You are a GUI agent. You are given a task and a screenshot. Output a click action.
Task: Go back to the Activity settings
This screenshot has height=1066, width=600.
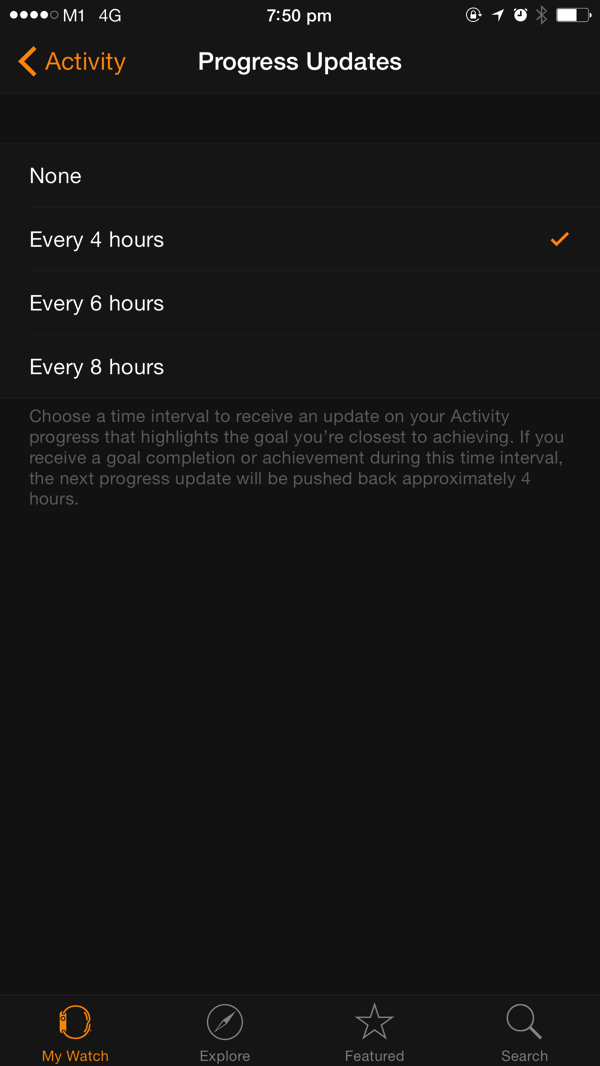[x=72, y=62]
